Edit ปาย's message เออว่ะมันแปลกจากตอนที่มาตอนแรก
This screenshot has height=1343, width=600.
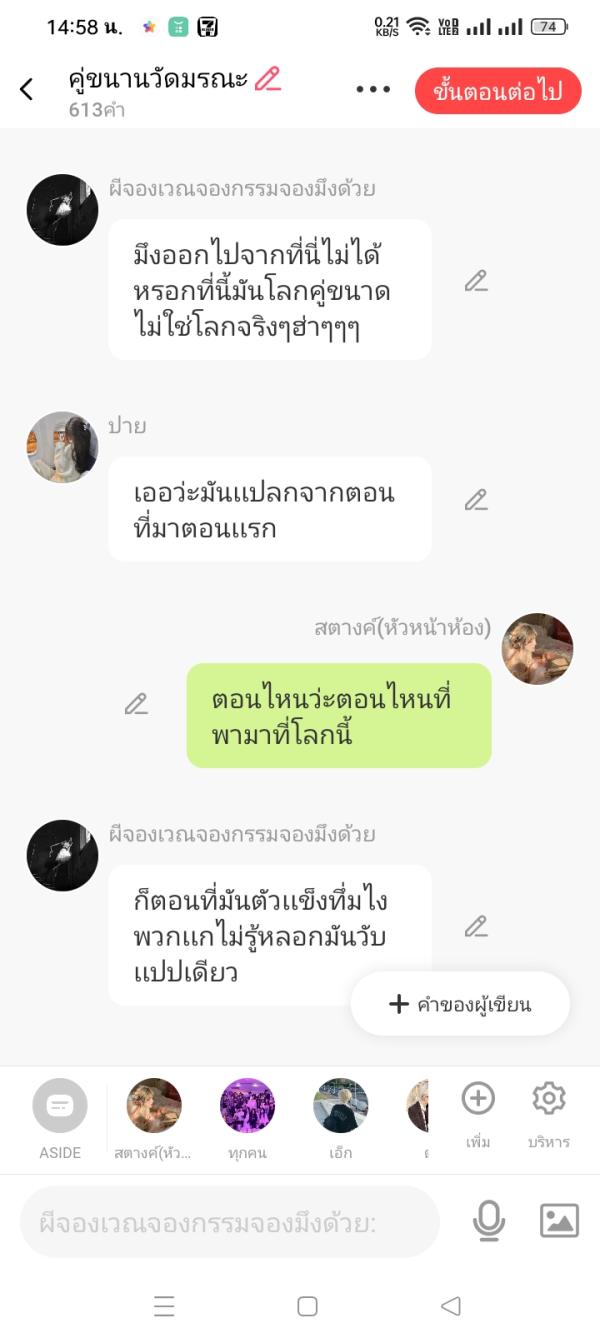[476, 499]
